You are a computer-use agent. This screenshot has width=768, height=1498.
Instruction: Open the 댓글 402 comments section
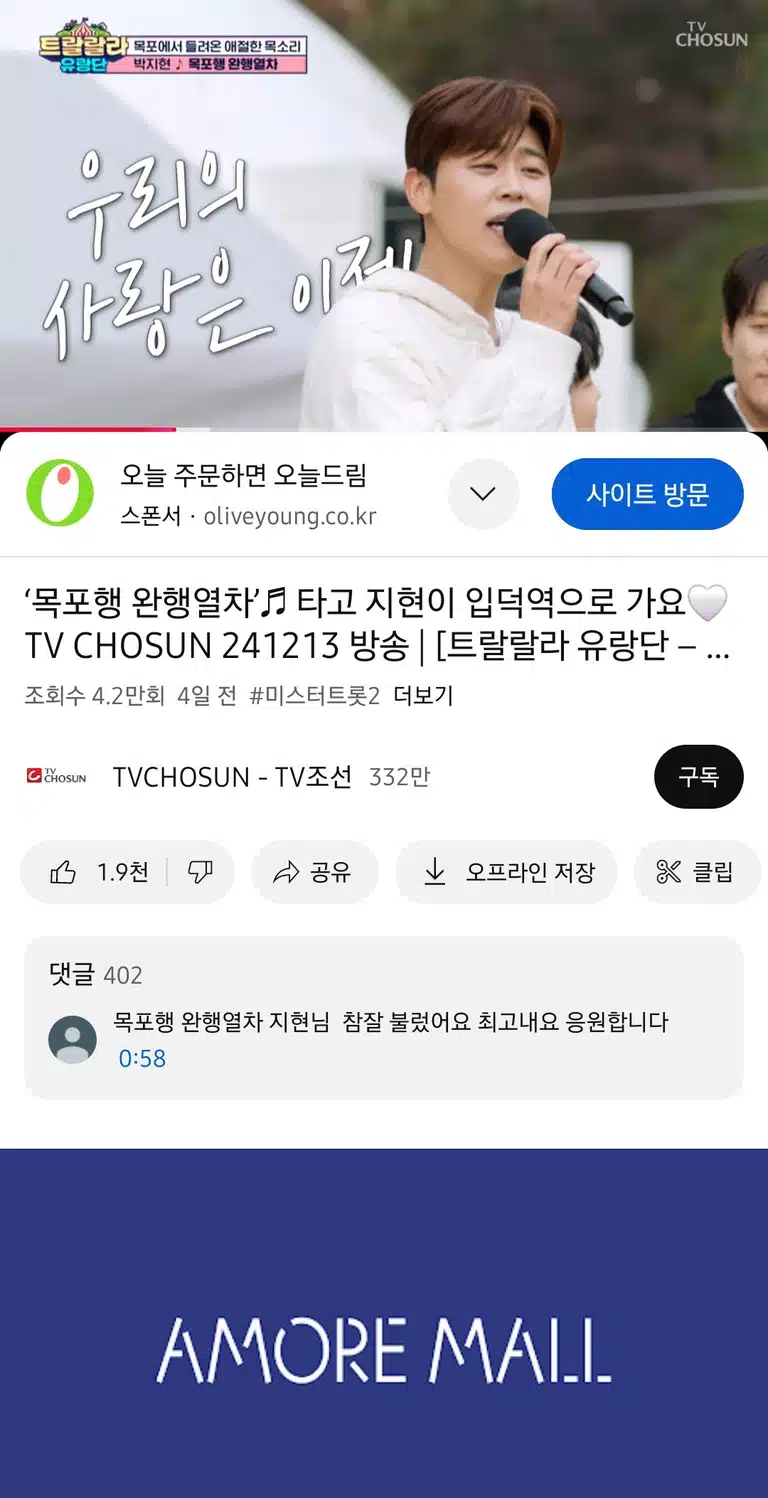(384, 1017)
